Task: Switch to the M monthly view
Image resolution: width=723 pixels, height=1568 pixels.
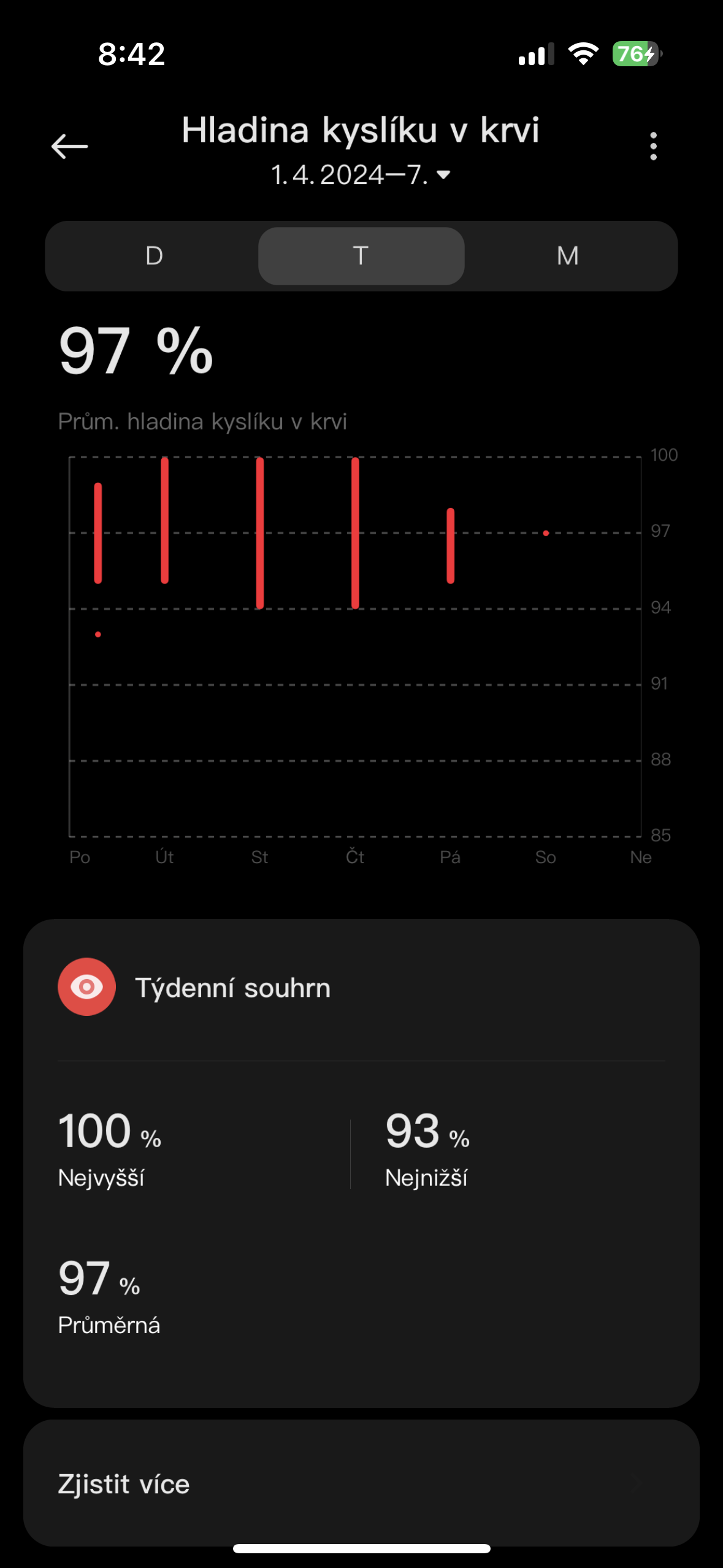Action: click(x=568, y=256)
